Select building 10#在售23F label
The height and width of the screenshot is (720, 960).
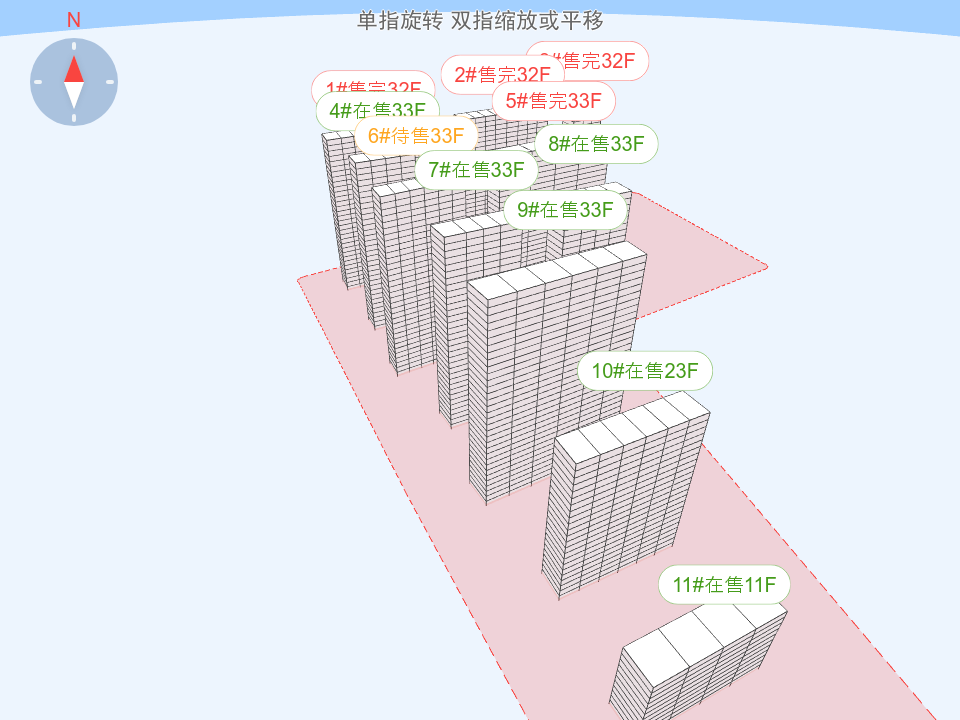click(645, 371)
